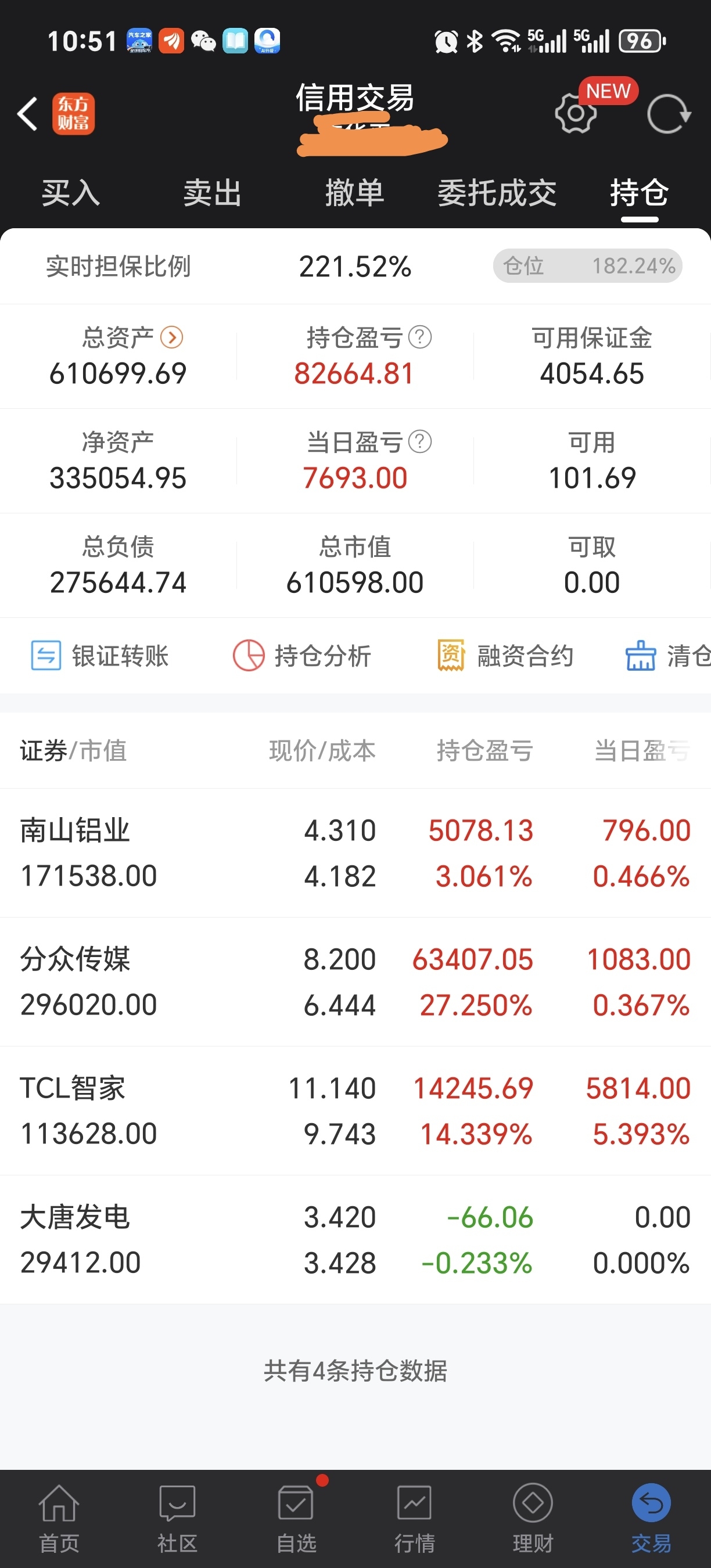Switch to the 撤单 tab
The height and width of the screenshot is (1568, 711).
coord(354,193)
